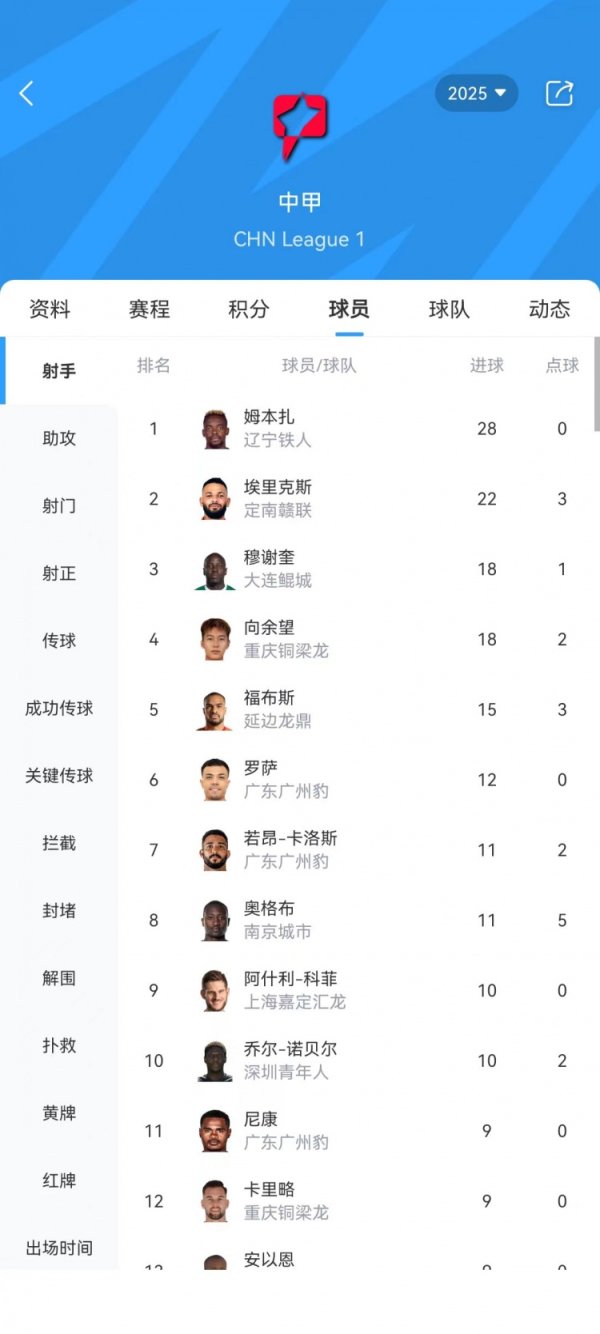This screenshot has width=600, height=1334.
Task: Show the 传球 ranking
Action: 59,641
